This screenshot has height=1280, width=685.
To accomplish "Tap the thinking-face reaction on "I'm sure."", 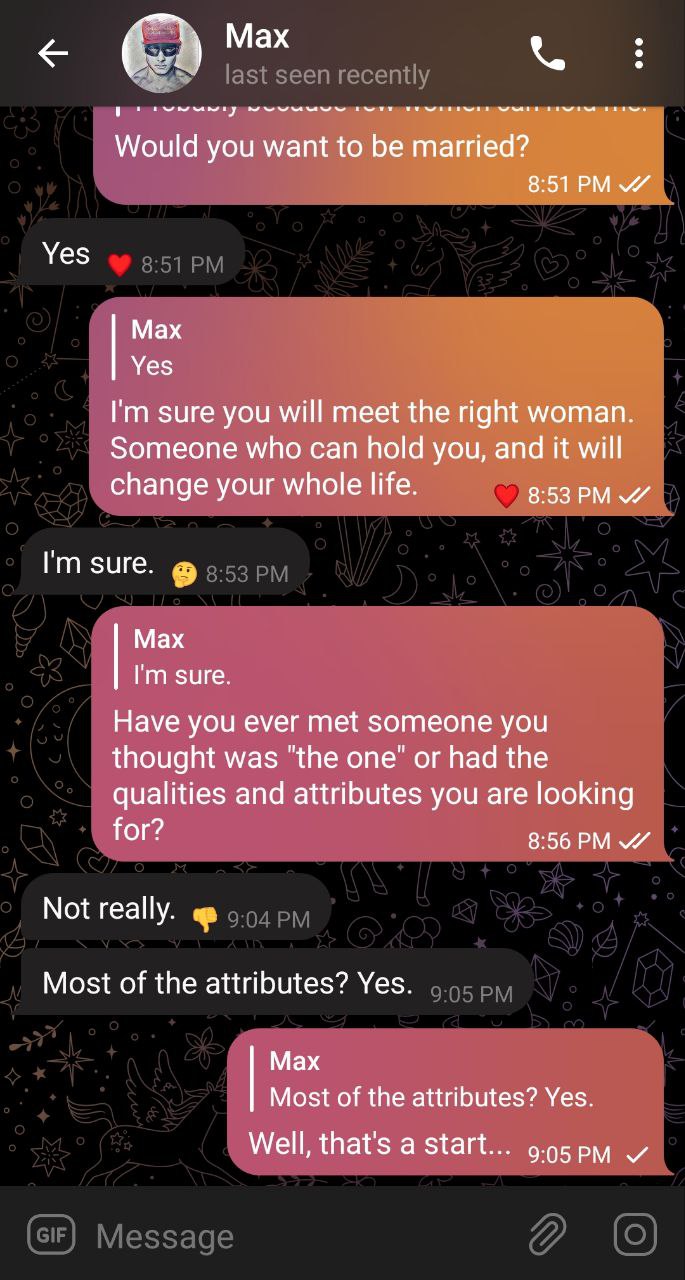I will coord(183,574).
